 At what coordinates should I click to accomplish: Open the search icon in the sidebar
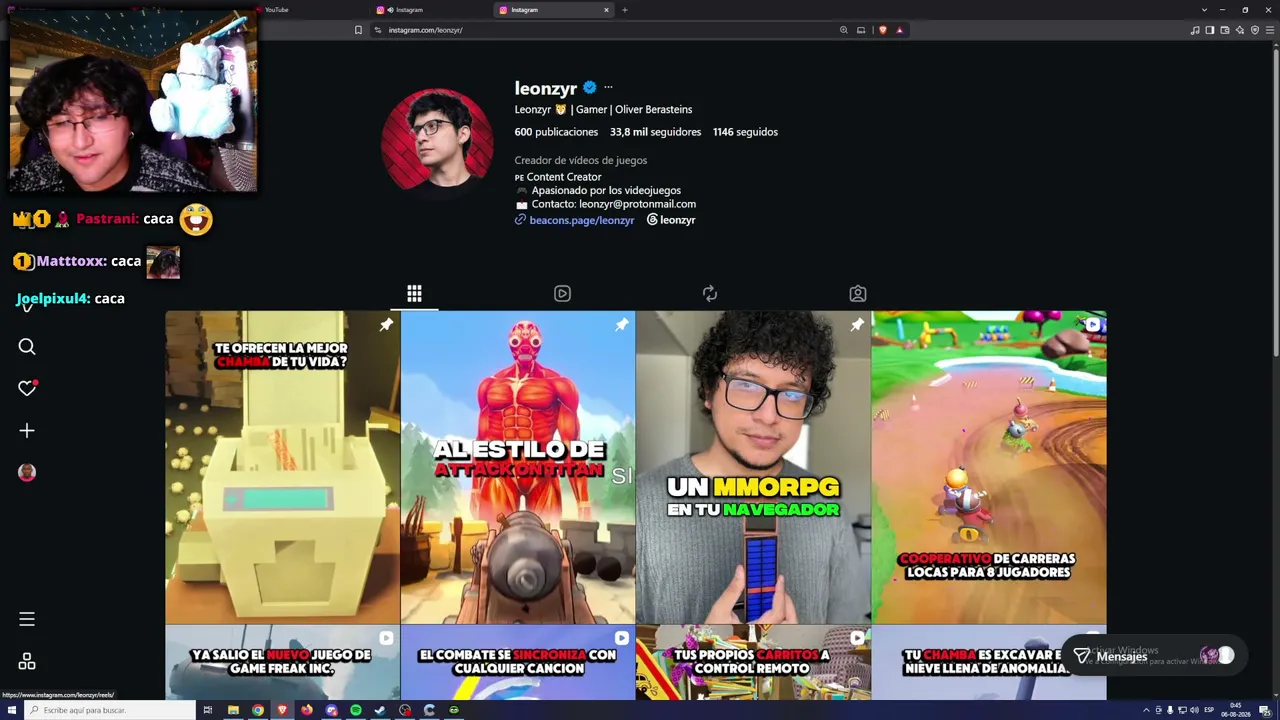[27, 346]
